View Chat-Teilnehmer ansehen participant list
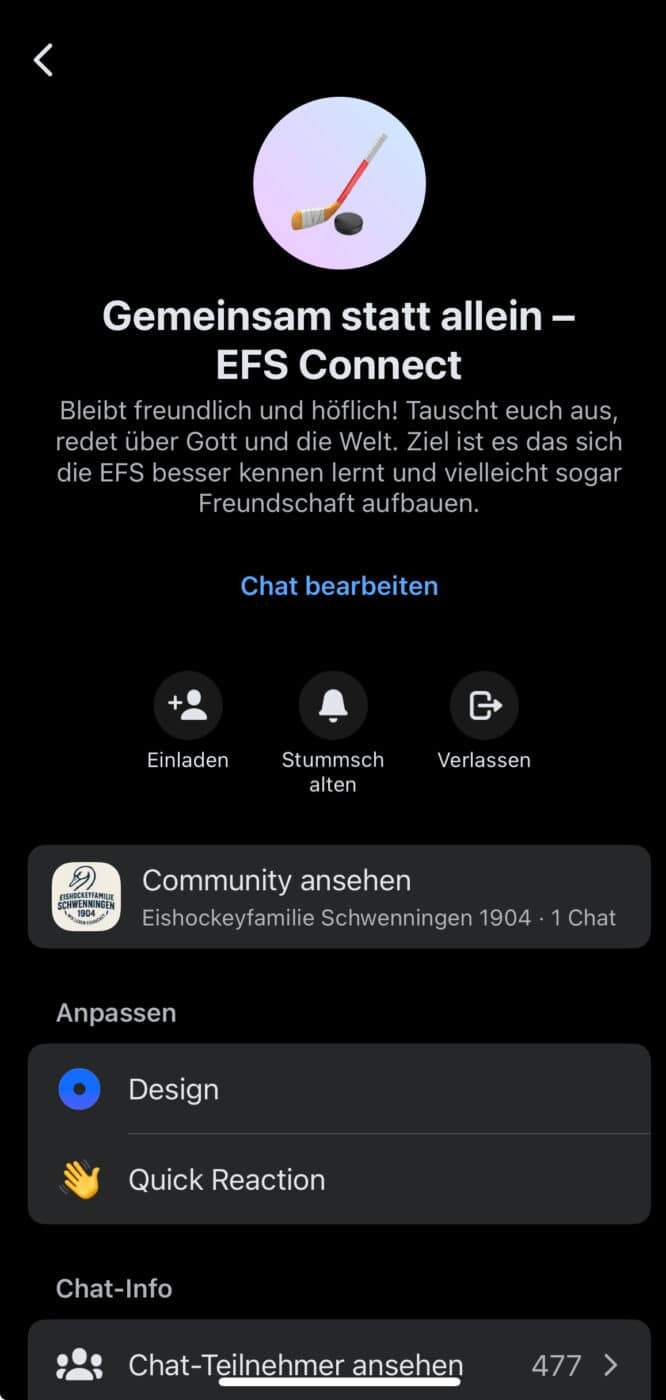This screenshot has height=1400, width=666. point(339,1364)
